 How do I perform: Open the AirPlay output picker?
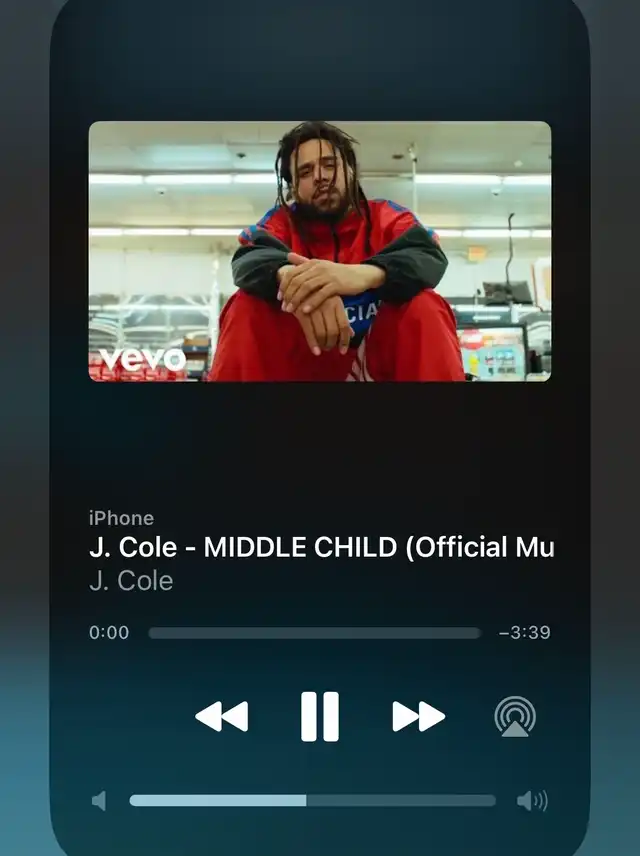tap(515, 716)
